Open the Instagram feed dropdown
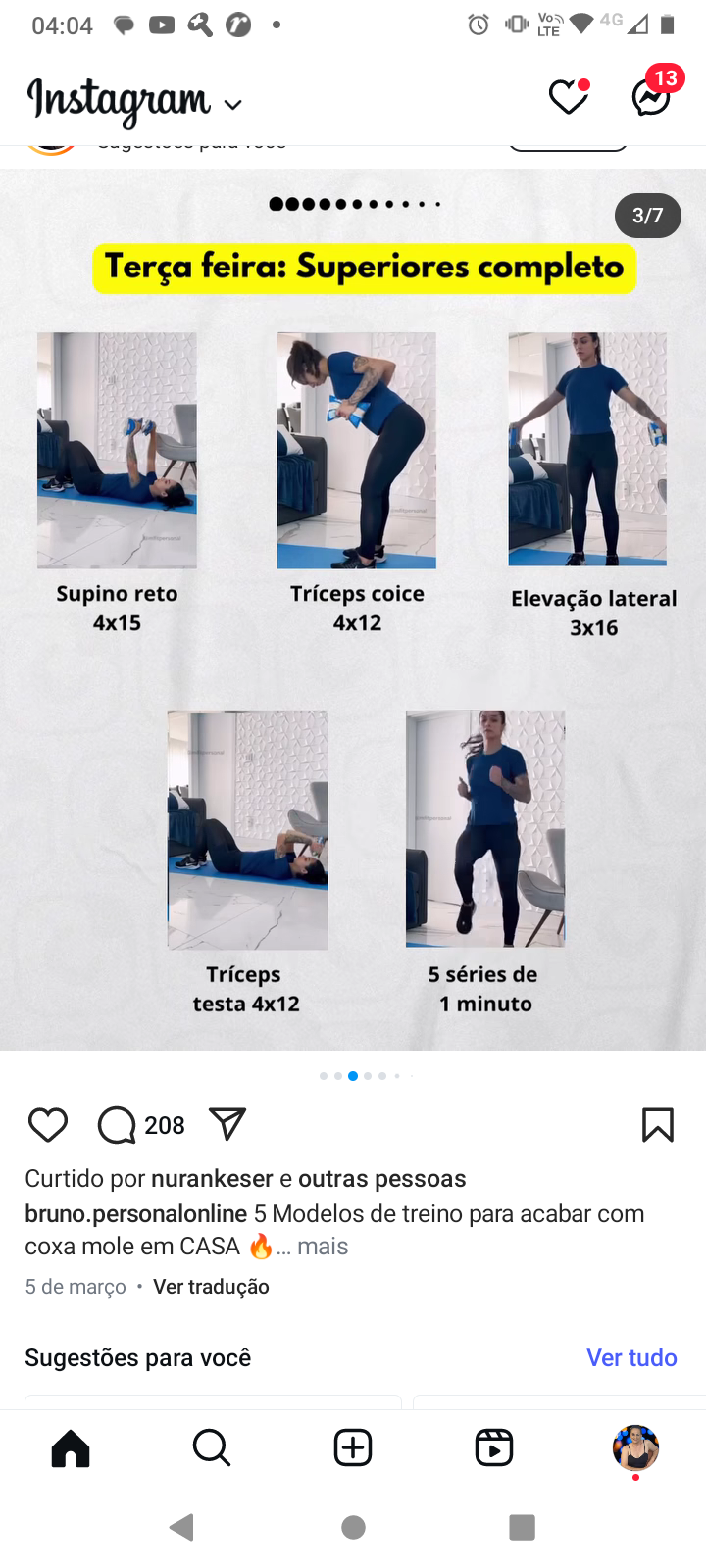Image resolution: width=706 pixels, height=1568 pixels. [232, 104]
